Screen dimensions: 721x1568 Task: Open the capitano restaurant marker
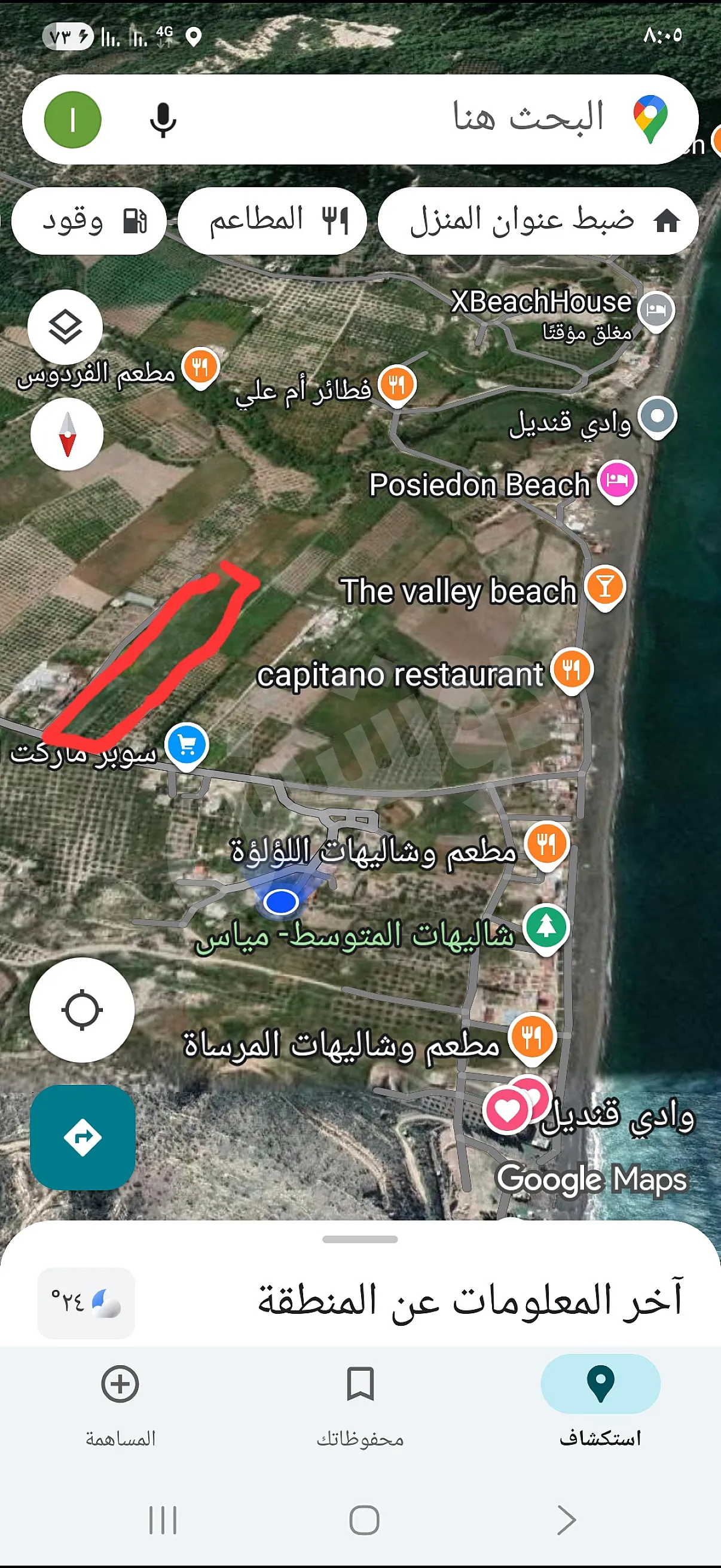tap(572, 671)
